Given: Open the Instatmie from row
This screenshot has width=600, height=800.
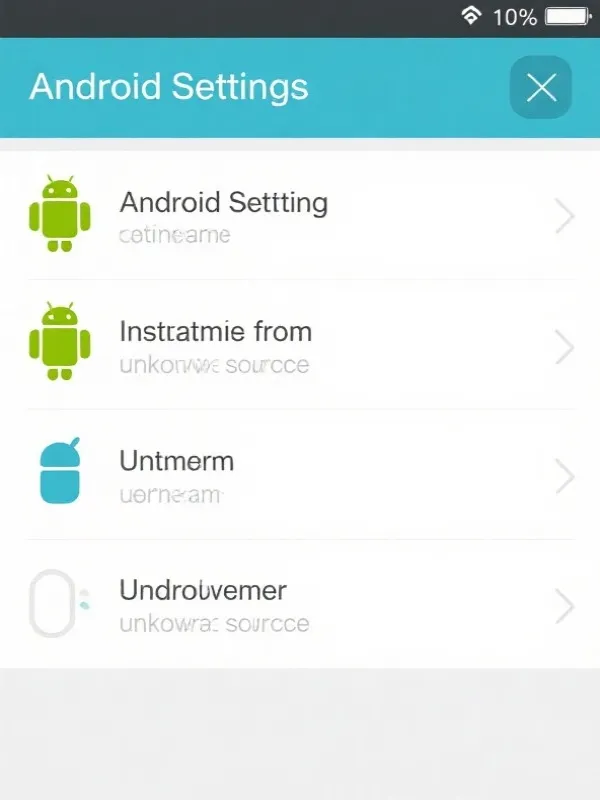Looking at the screenshot, I should point(300,346).
